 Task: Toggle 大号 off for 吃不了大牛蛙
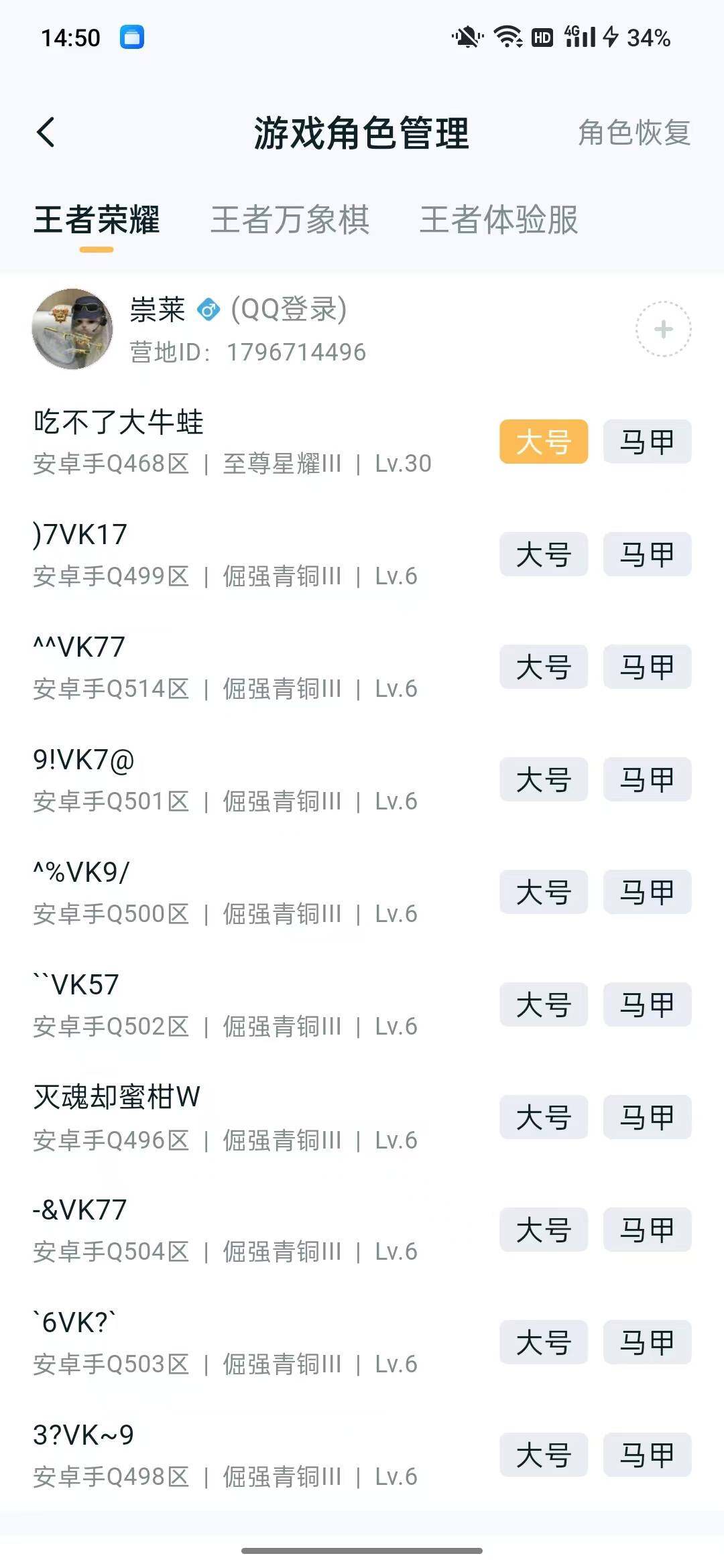click(543, 442)
